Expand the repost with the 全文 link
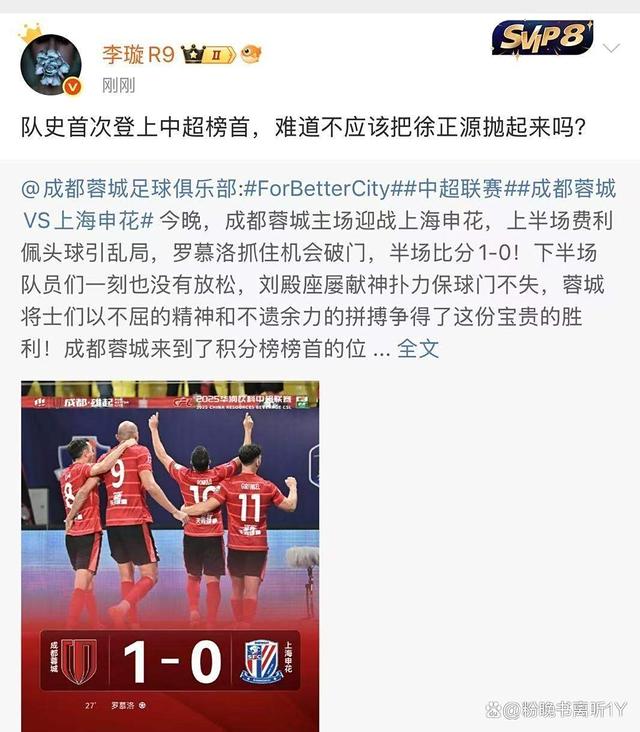640x732 pixels. point(418,349)
